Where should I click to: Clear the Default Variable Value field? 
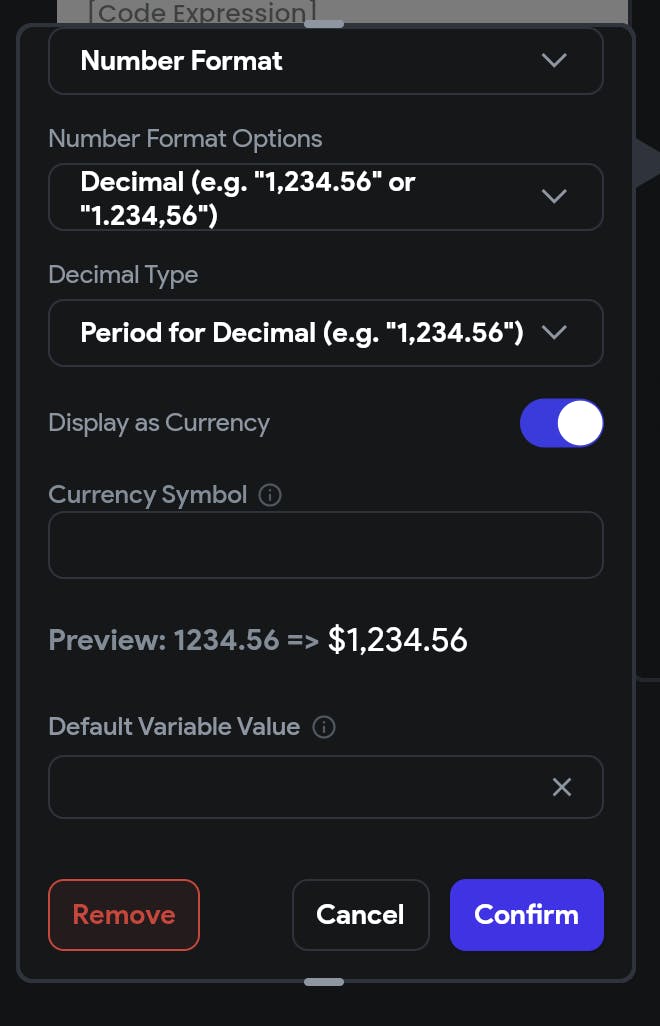[562, 787]
